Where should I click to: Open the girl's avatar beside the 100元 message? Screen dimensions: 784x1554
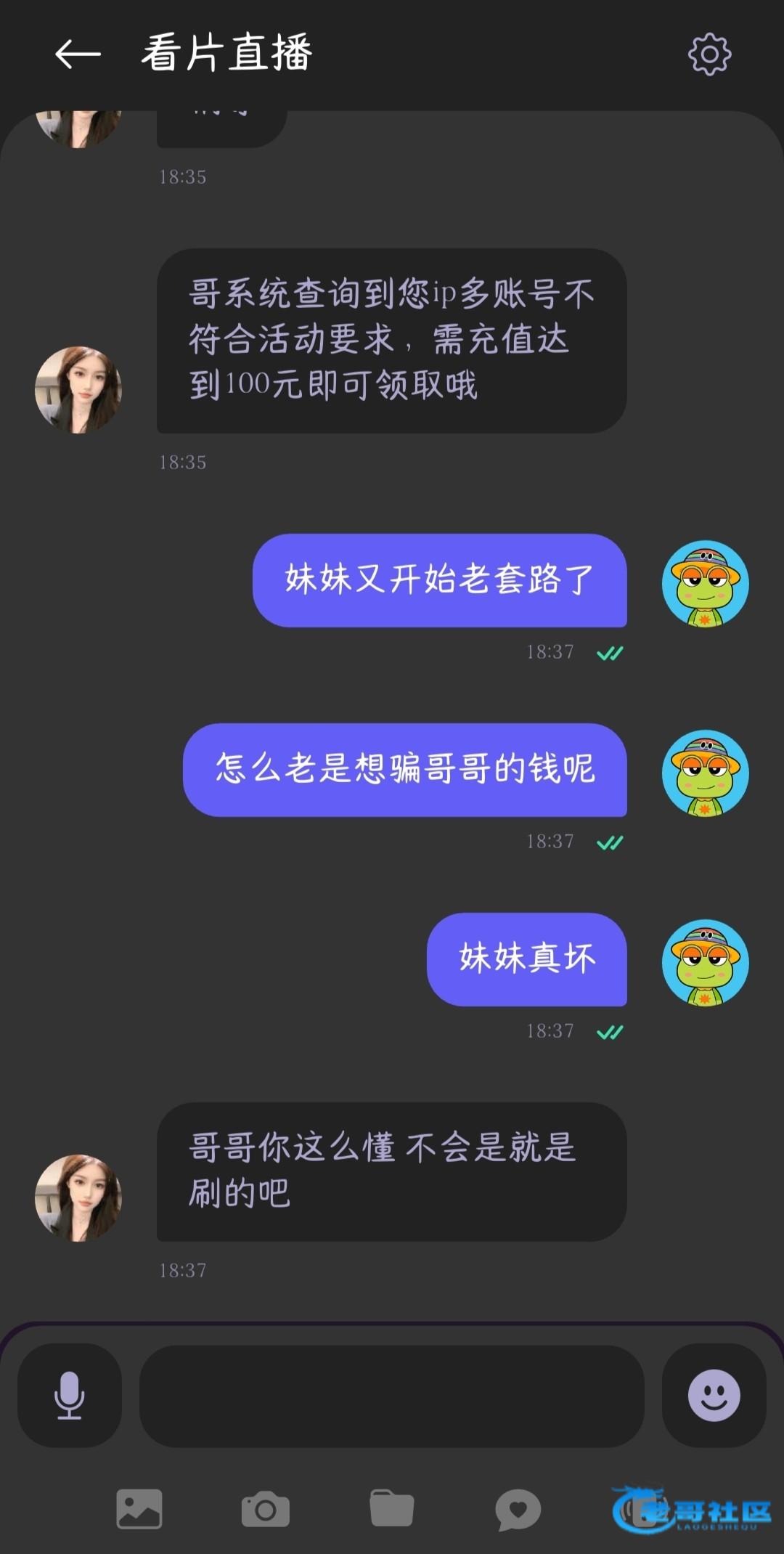tap(78, 390)
